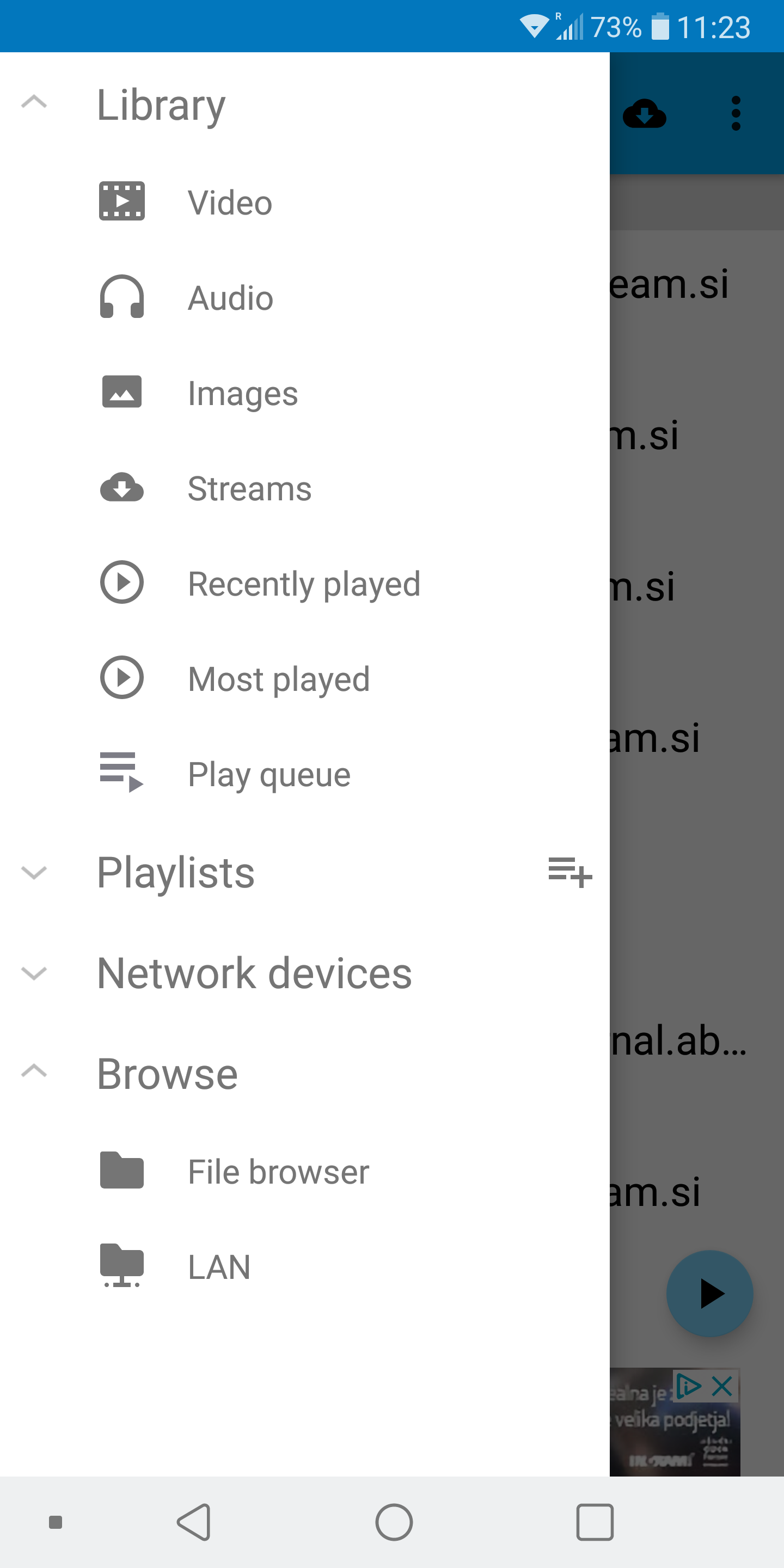The width and height of the screenshot is (784, 1568).
Task: Expand the Network devices section
Action: (x=35, y=973)
